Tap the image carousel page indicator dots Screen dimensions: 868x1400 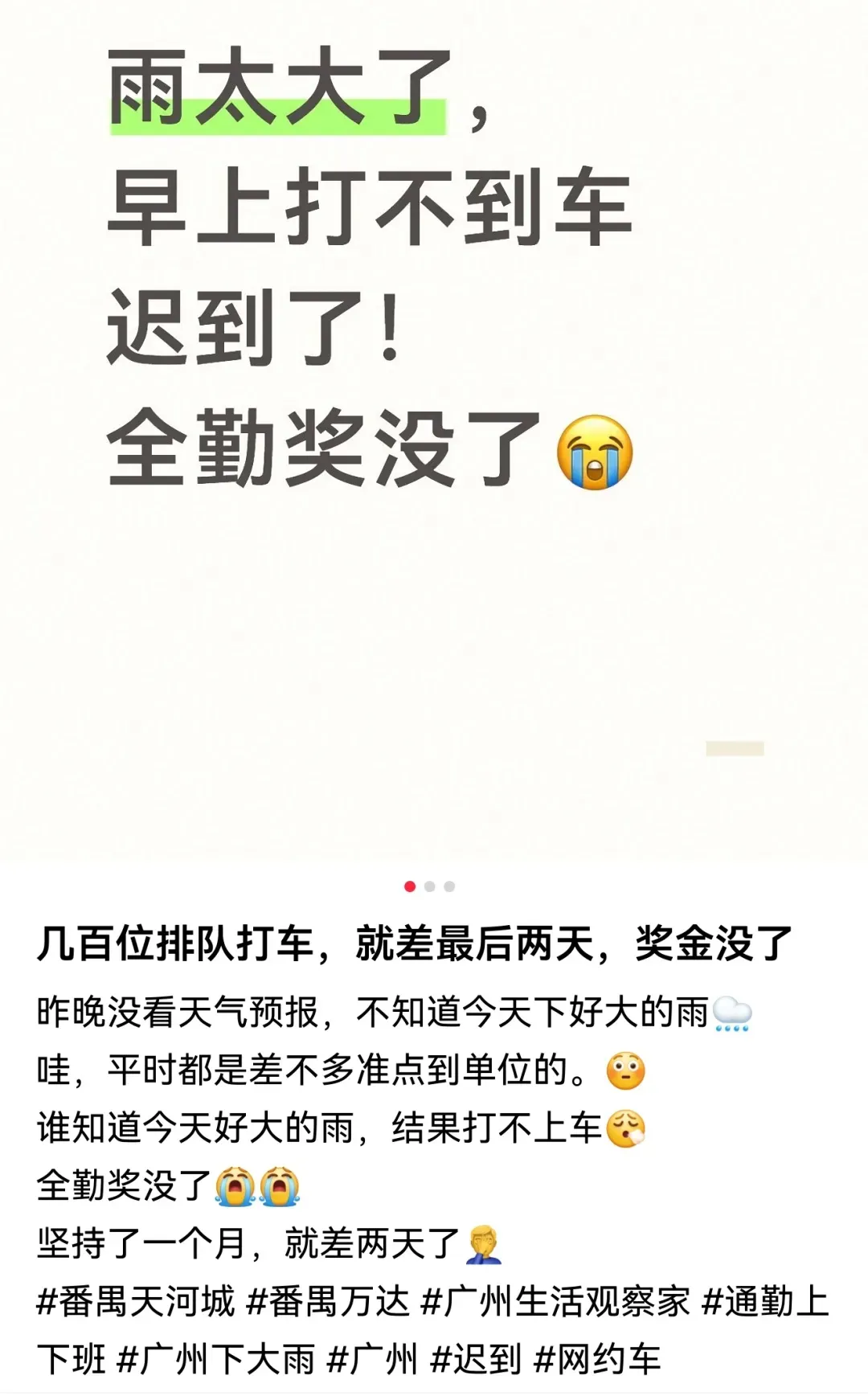(x=429, y=886)
